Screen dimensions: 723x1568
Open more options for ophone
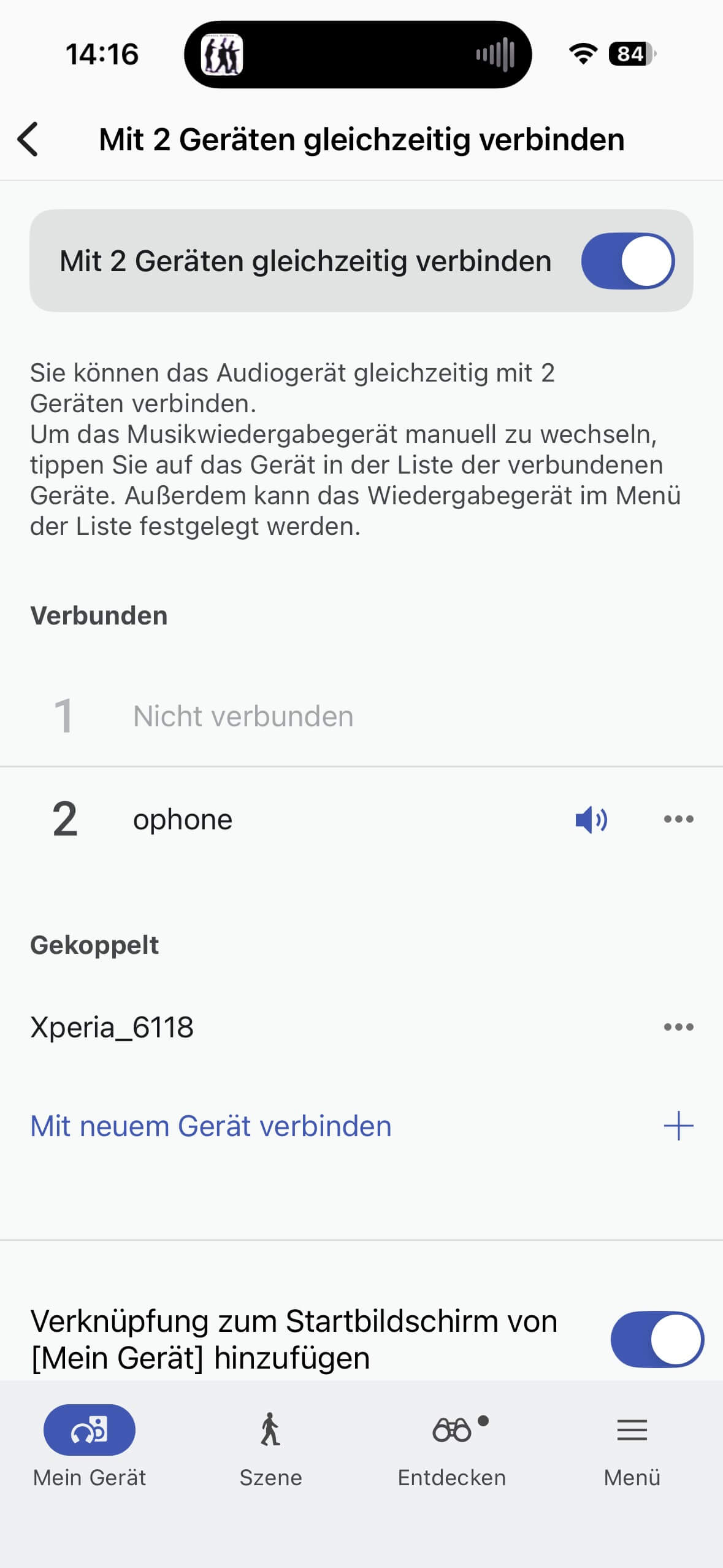pos(678,819)
